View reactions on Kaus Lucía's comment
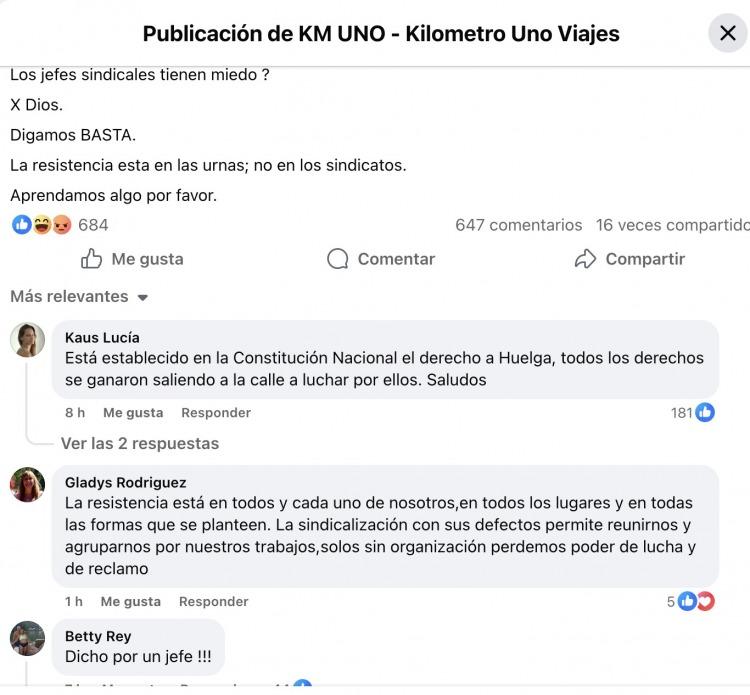750x695 pixels. [x=693, y=412]
